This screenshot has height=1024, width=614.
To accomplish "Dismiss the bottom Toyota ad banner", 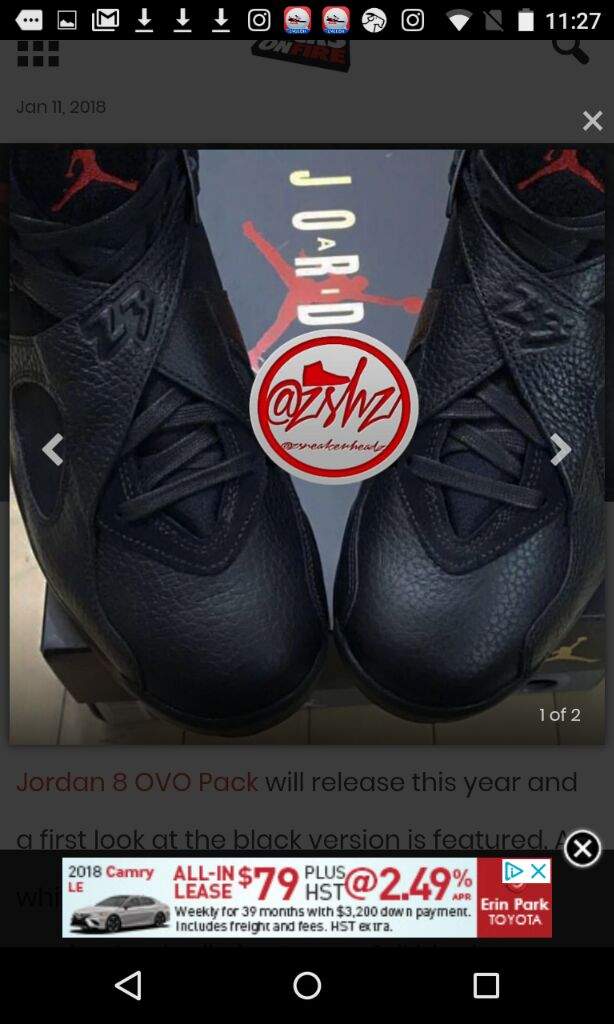I will (x=582, y=848).
